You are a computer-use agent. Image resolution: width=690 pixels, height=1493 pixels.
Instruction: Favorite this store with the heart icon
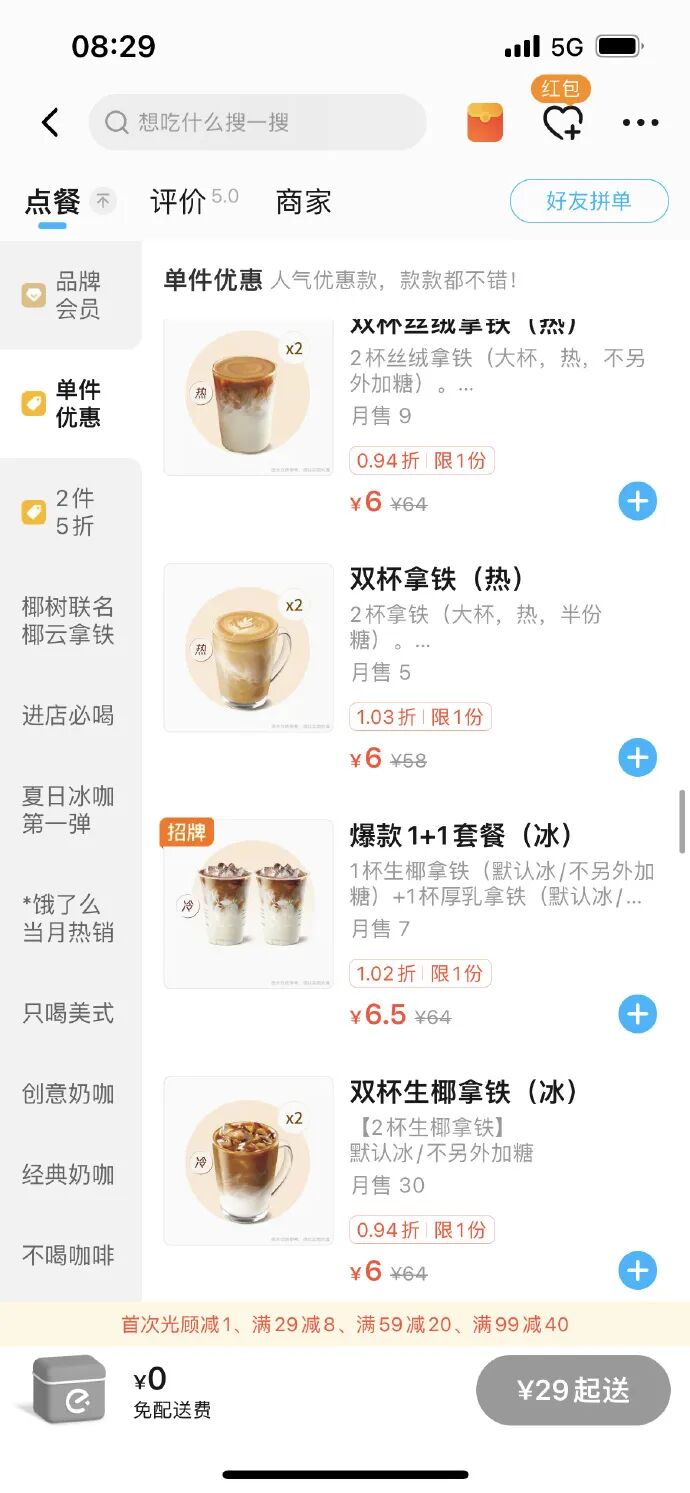click(x=562, y=123)
